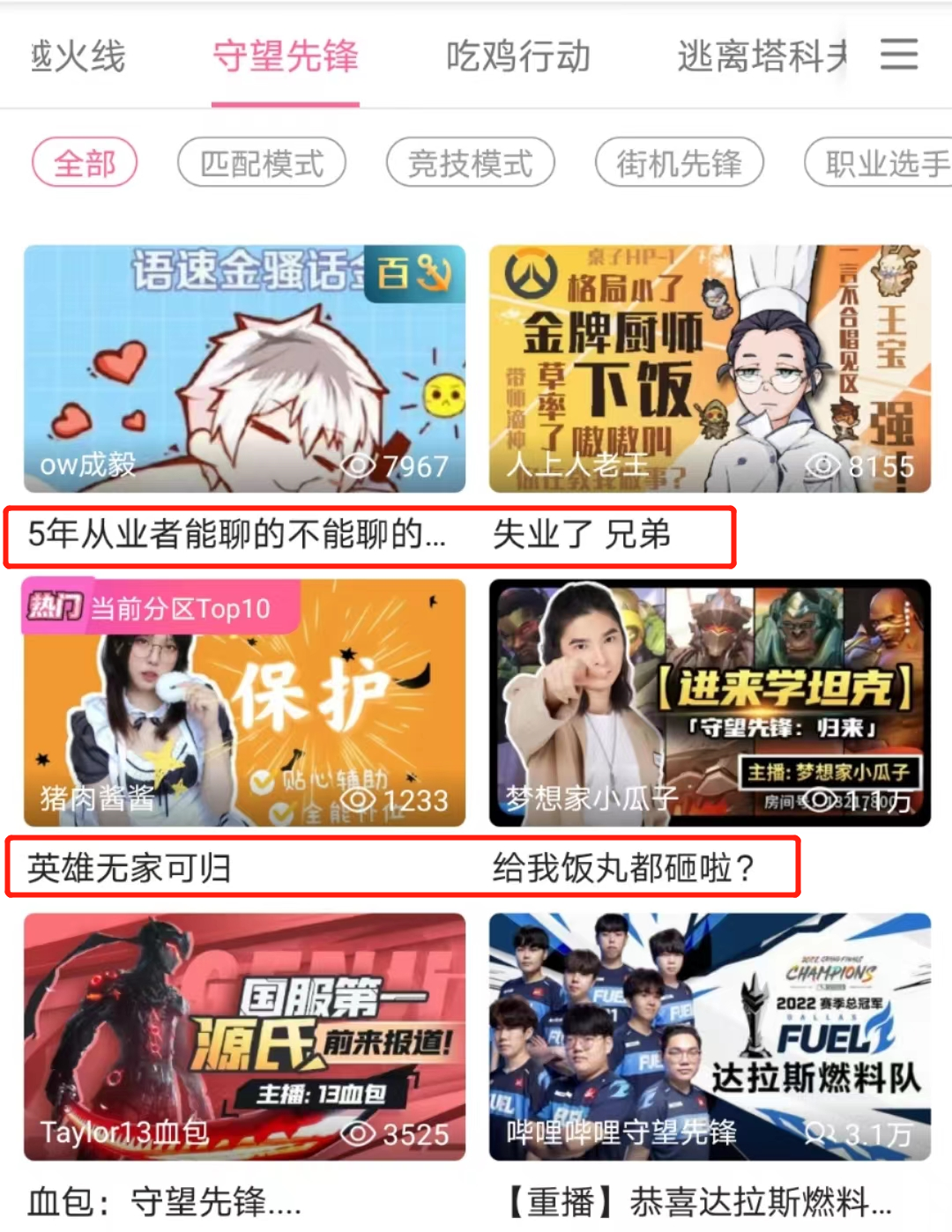Go to the 穿越火线 tab
The height and width of the screenshot is (1232, 952).
pyautogui.click(x=78, y=56)
